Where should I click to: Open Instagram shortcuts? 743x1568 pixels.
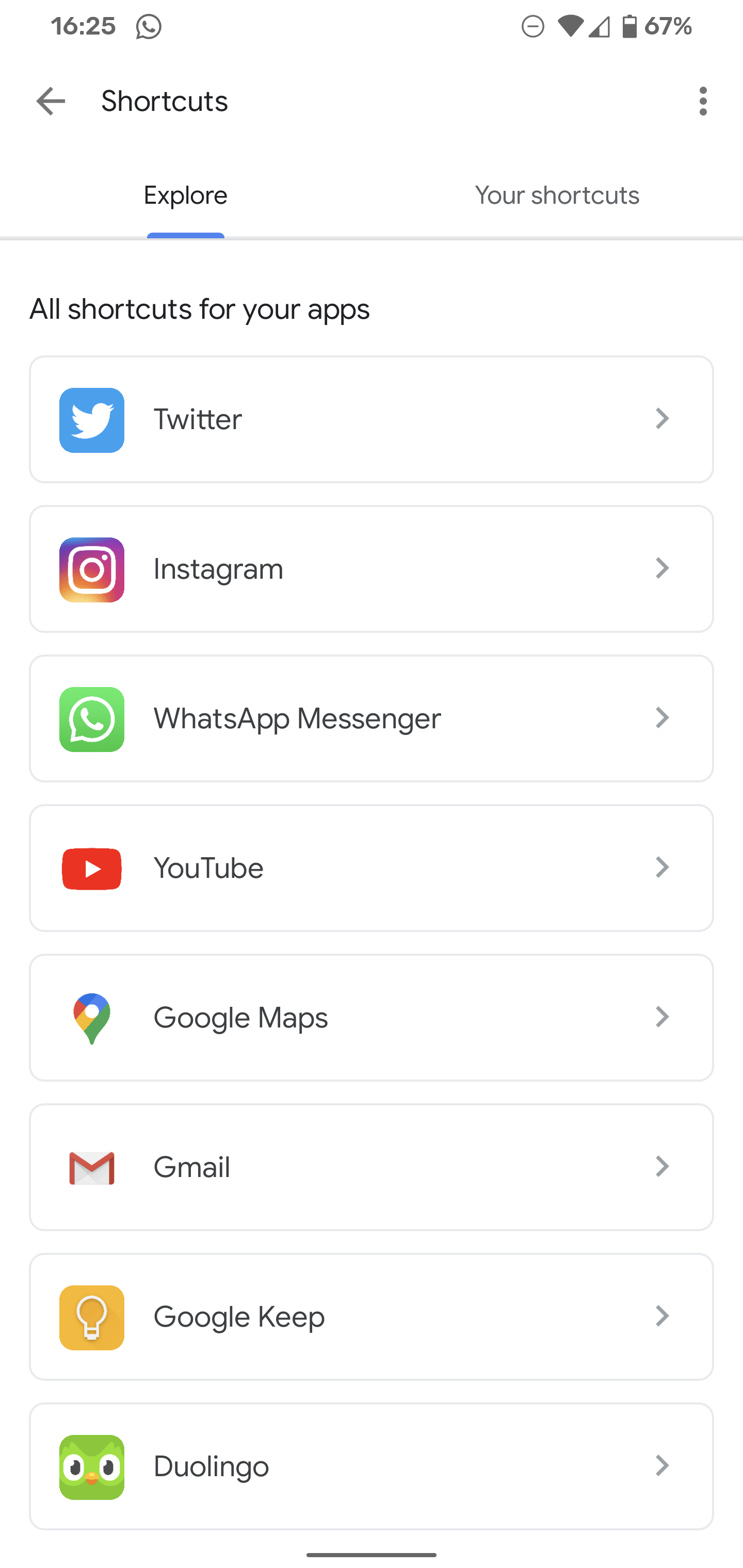pyautogui.click(x=372, y=569)
